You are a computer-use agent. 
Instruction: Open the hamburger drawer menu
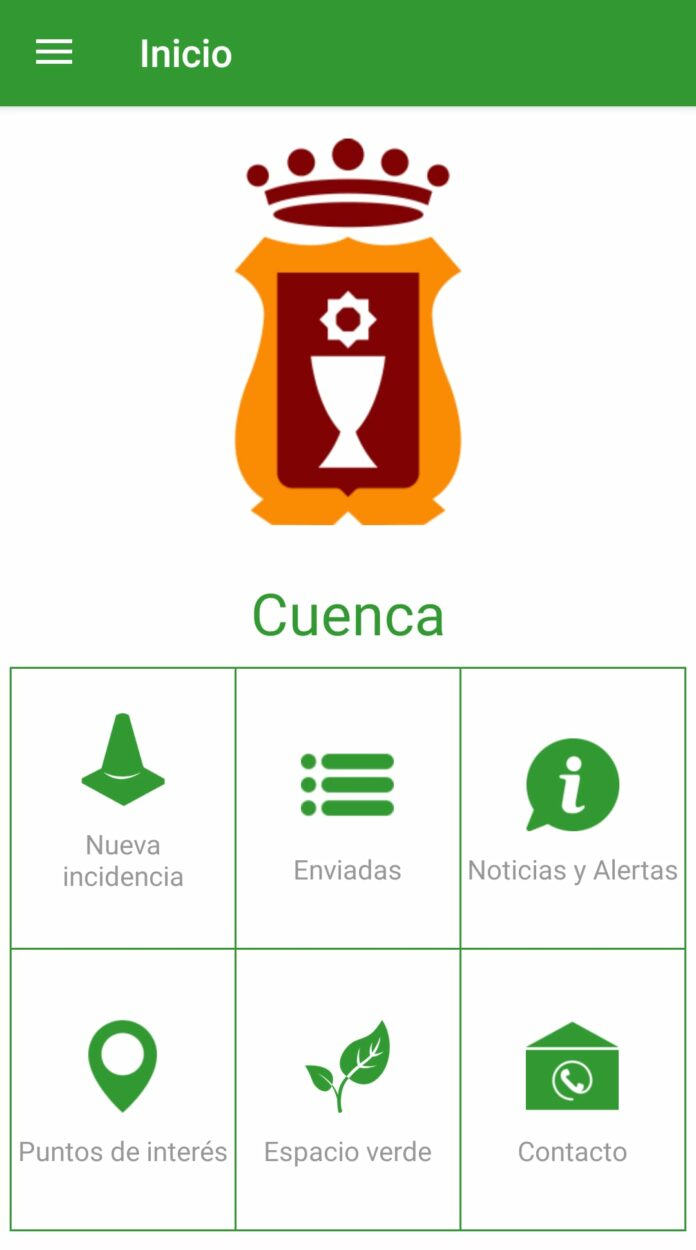point(54,53)
